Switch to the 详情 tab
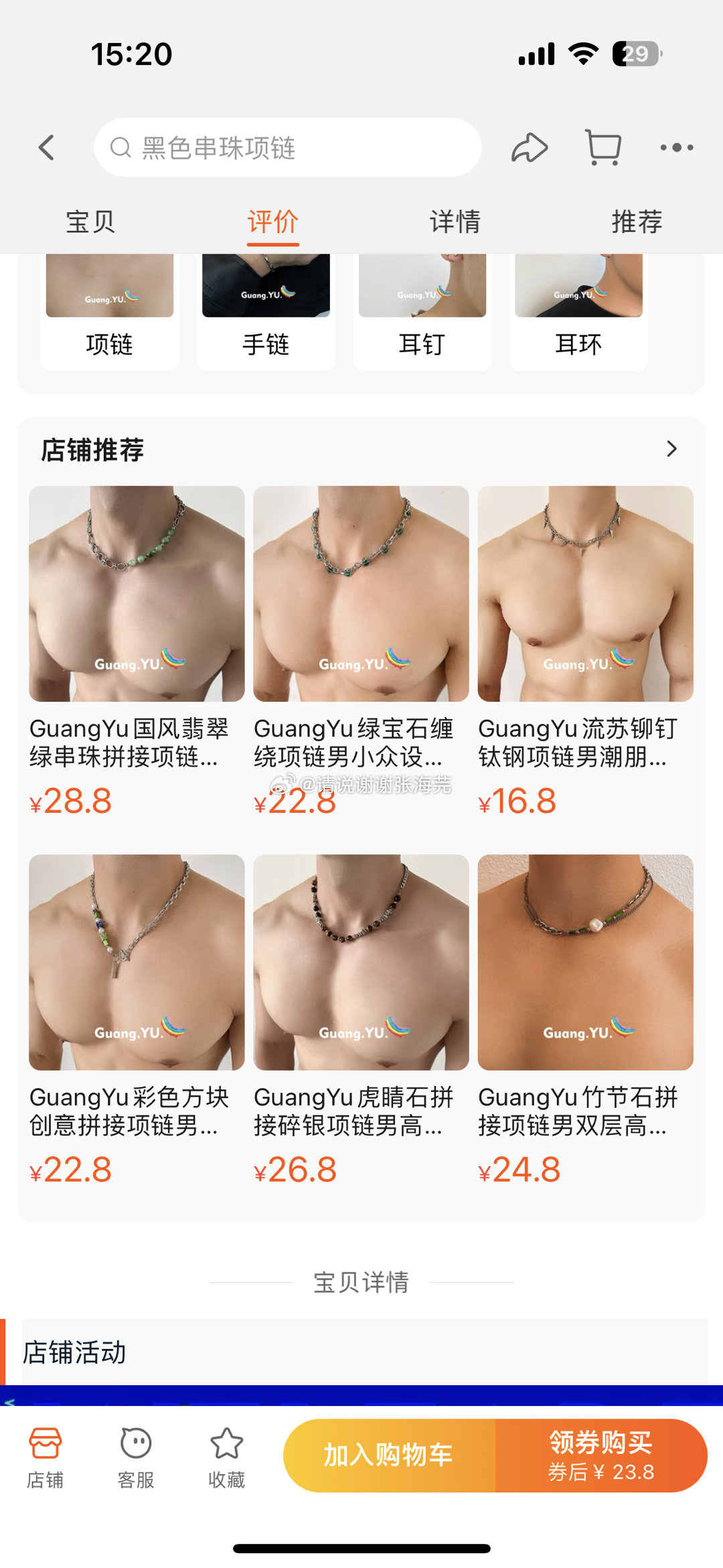723x1568 pixels. (455, 222)
